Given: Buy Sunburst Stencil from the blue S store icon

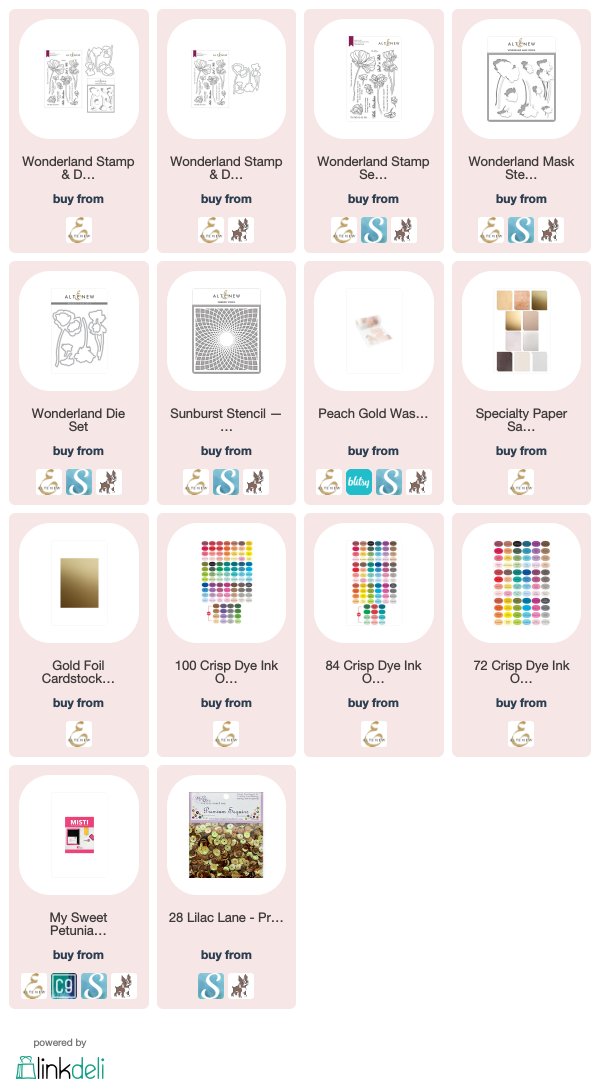Looking at the screenshot, I should pos(226,482).
